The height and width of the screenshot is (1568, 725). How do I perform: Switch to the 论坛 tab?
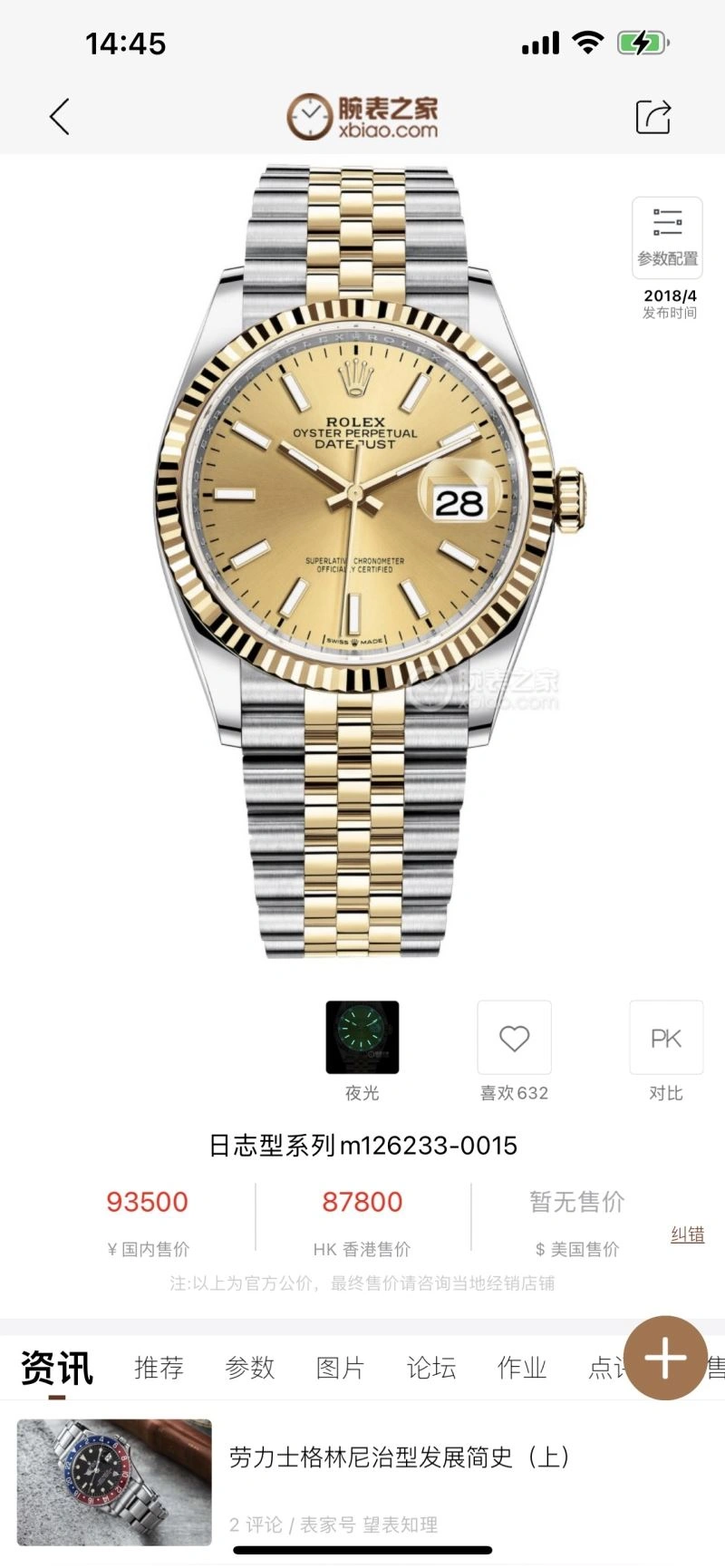[430, 1367]
